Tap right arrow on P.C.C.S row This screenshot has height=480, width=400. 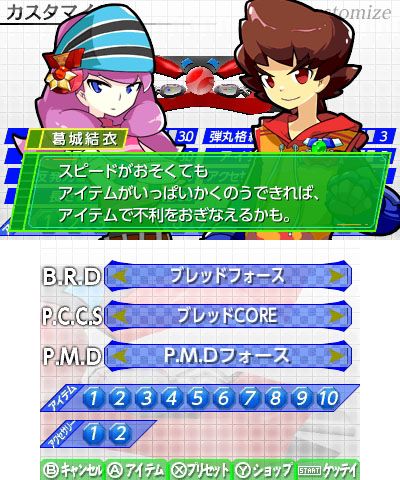tap(337, 316)
